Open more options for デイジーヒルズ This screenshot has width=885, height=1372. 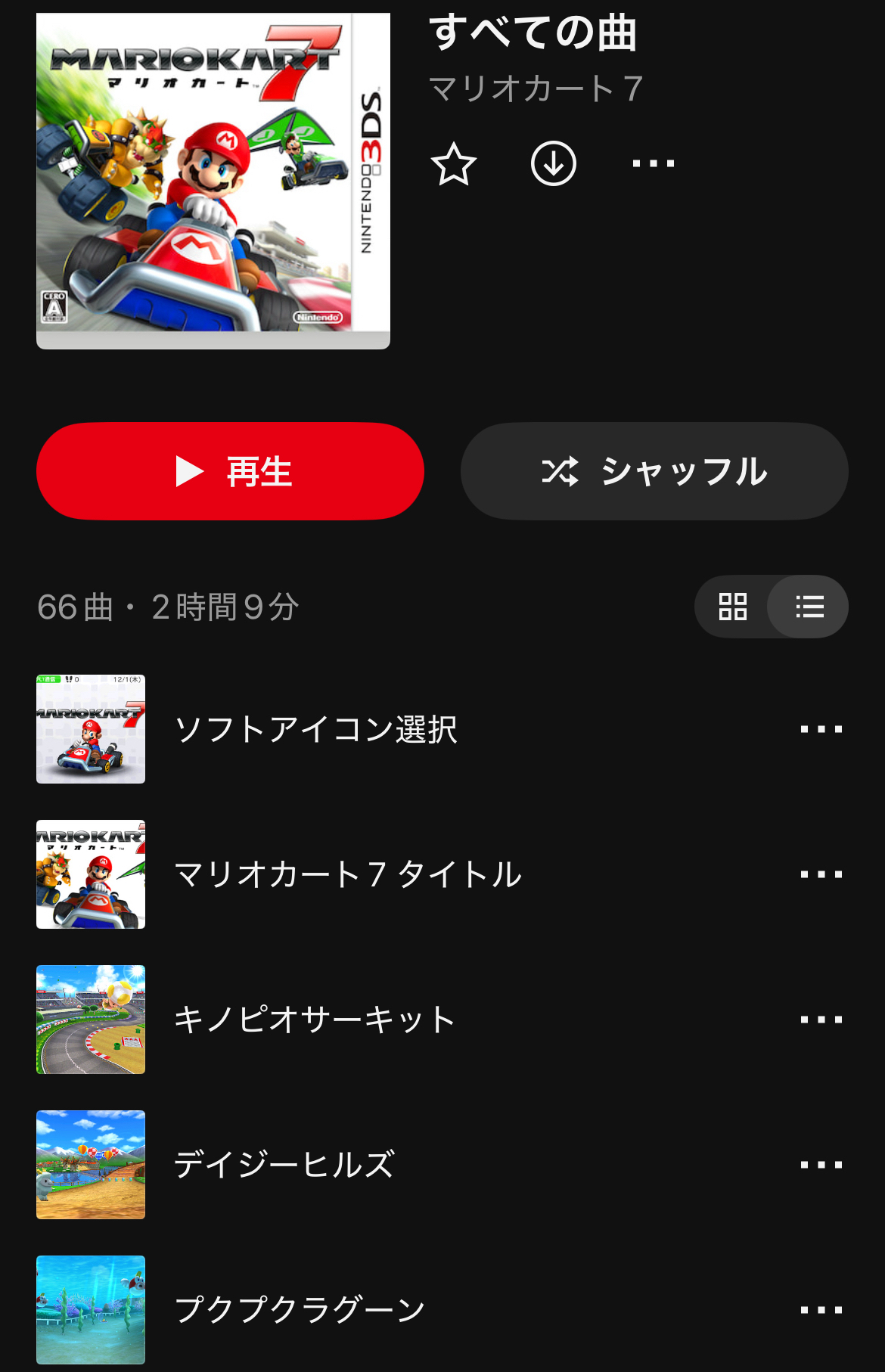(821, 1165)
